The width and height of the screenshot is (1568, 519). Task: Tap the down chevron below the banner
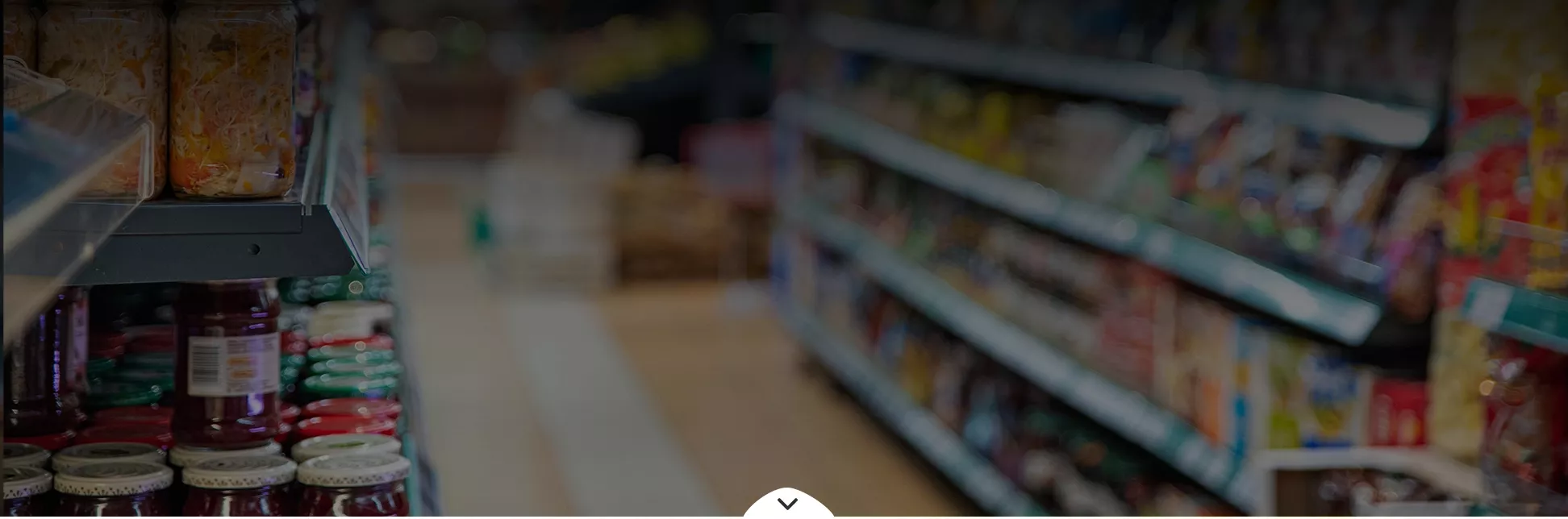[787, 504]
